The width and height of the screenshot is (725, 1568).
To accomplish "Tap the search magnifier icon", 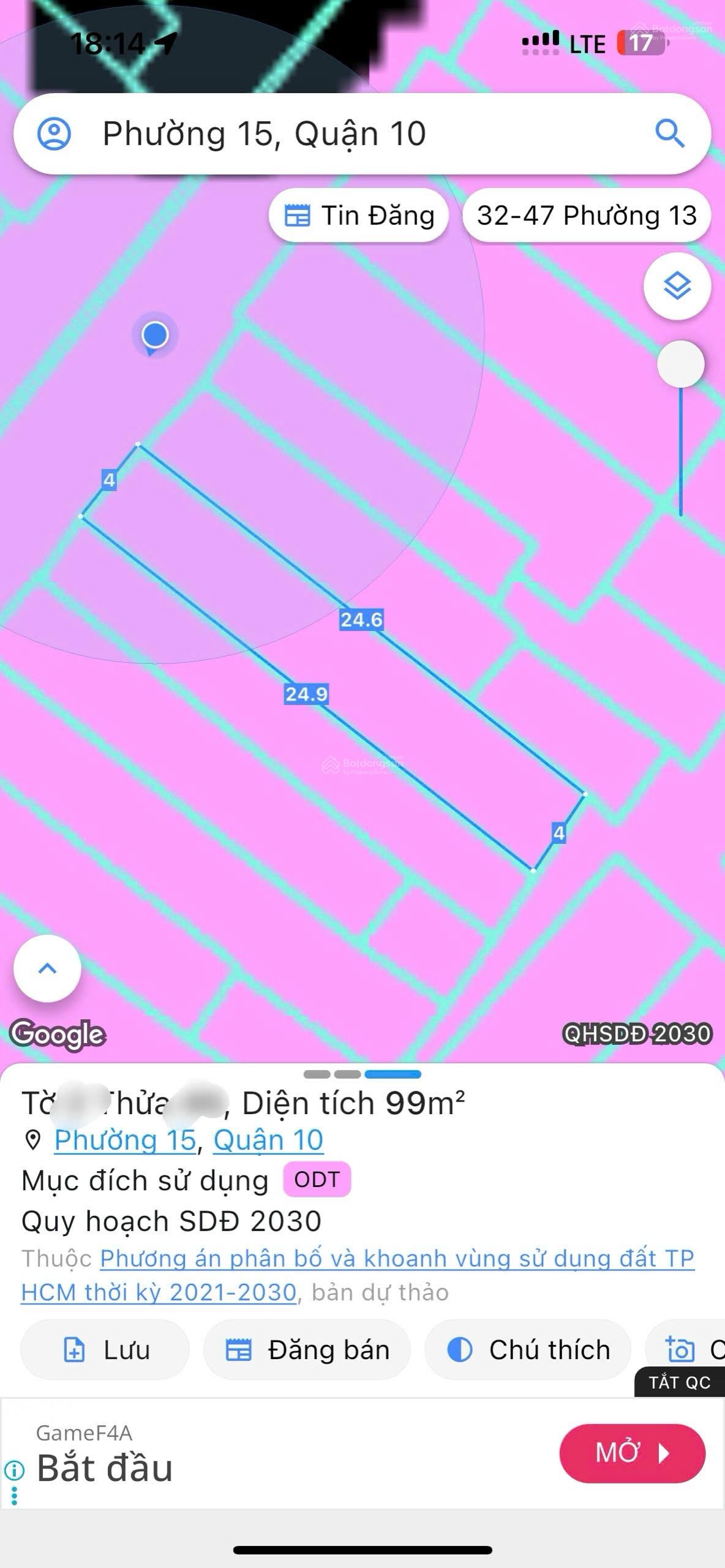I will [669, 134].
